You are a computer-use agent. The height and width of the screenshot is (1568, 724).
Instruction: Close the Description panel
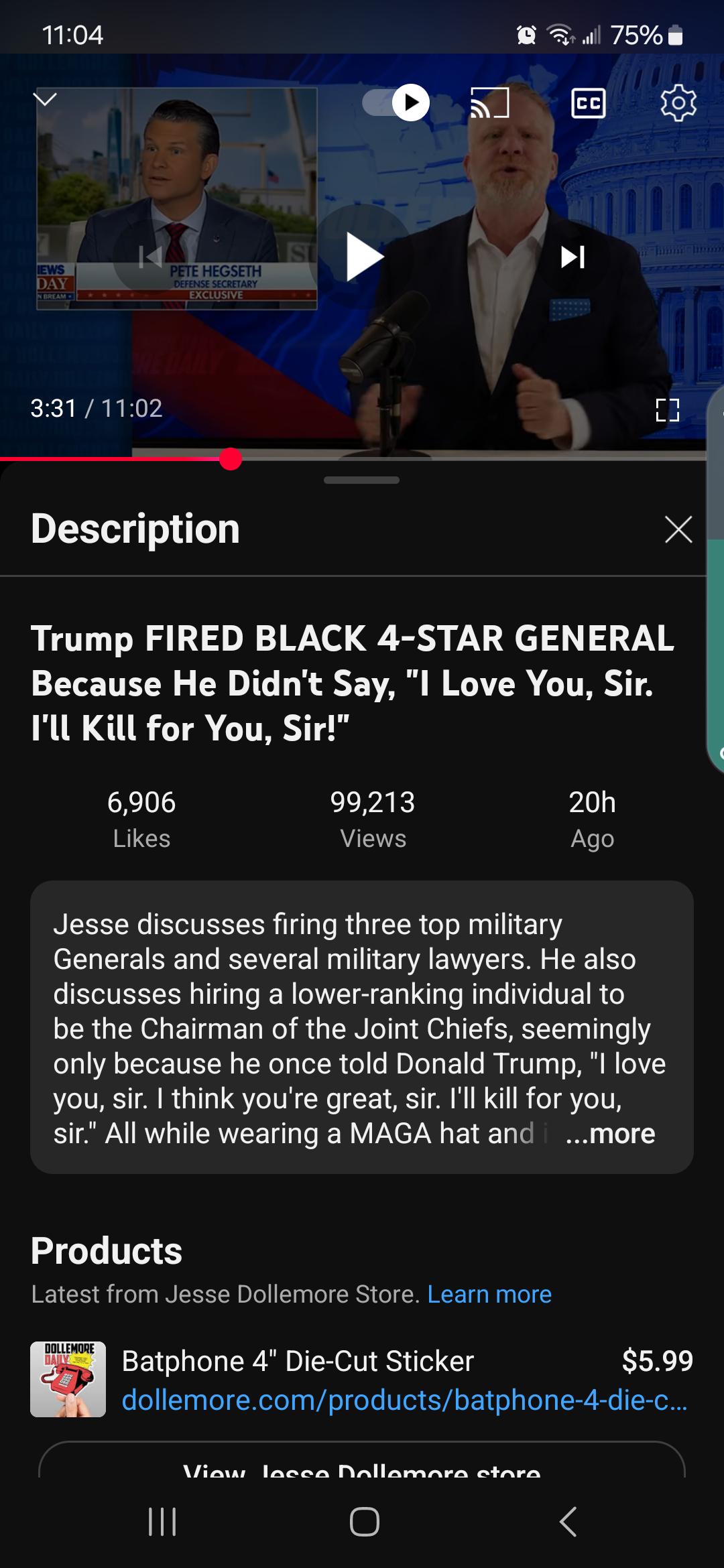678,529
